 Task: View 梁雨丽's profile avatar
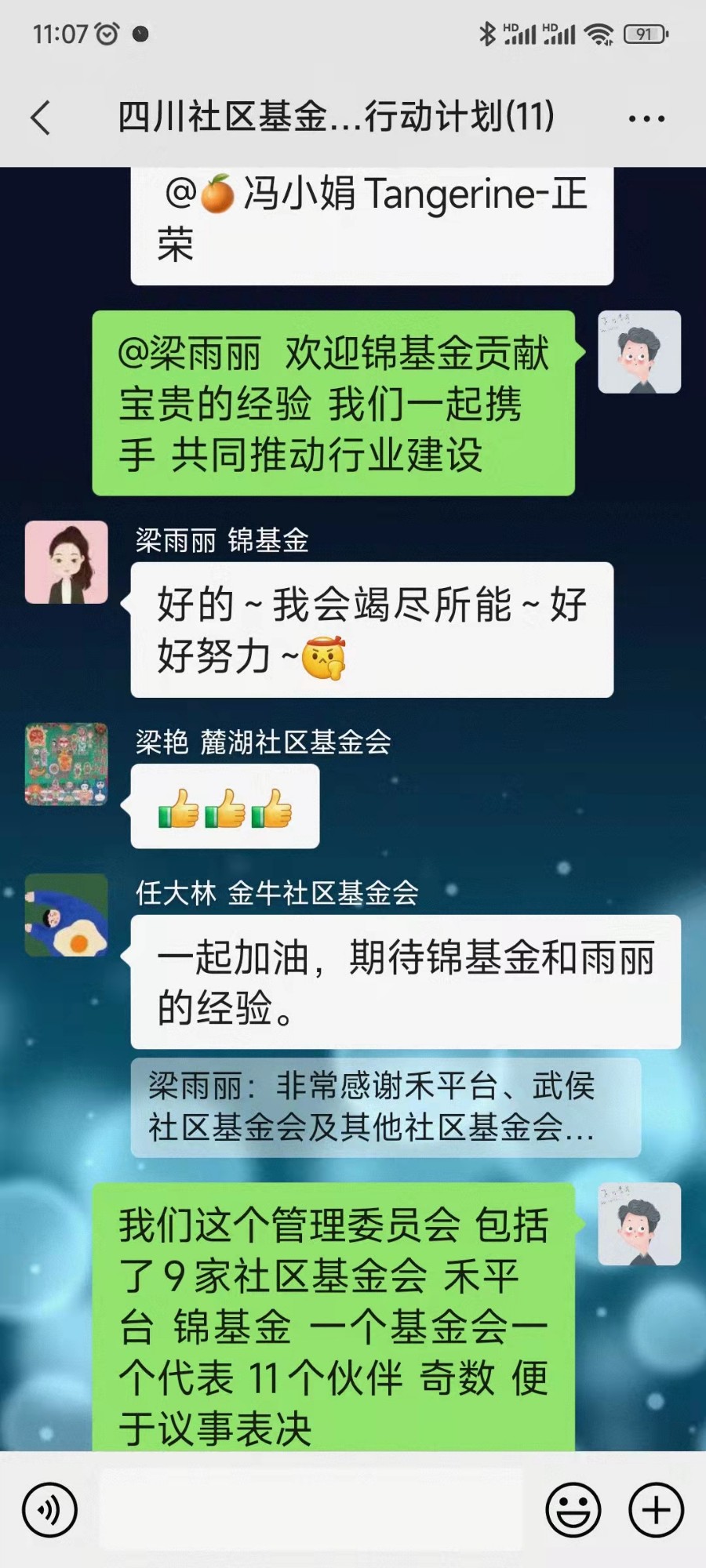point(67,562)
